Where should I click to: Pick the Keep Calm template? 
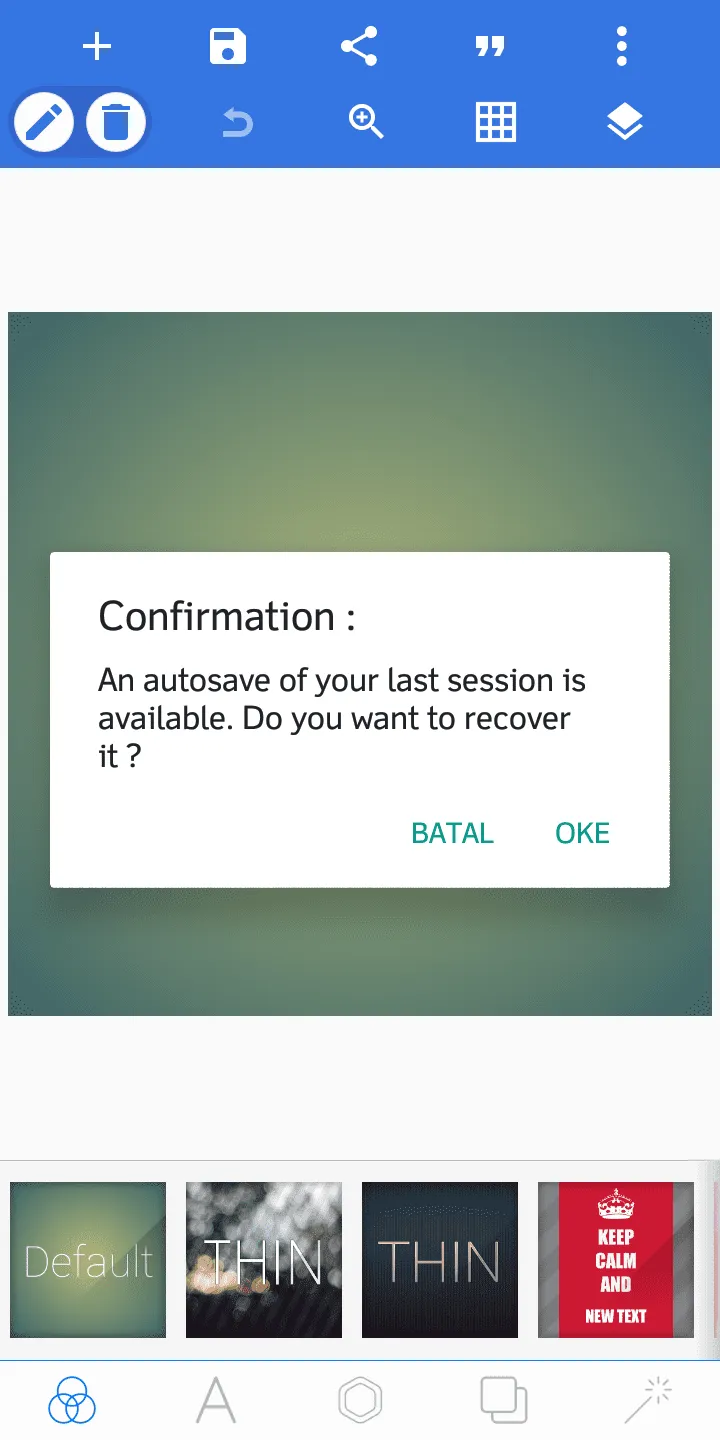(616, 1260)
